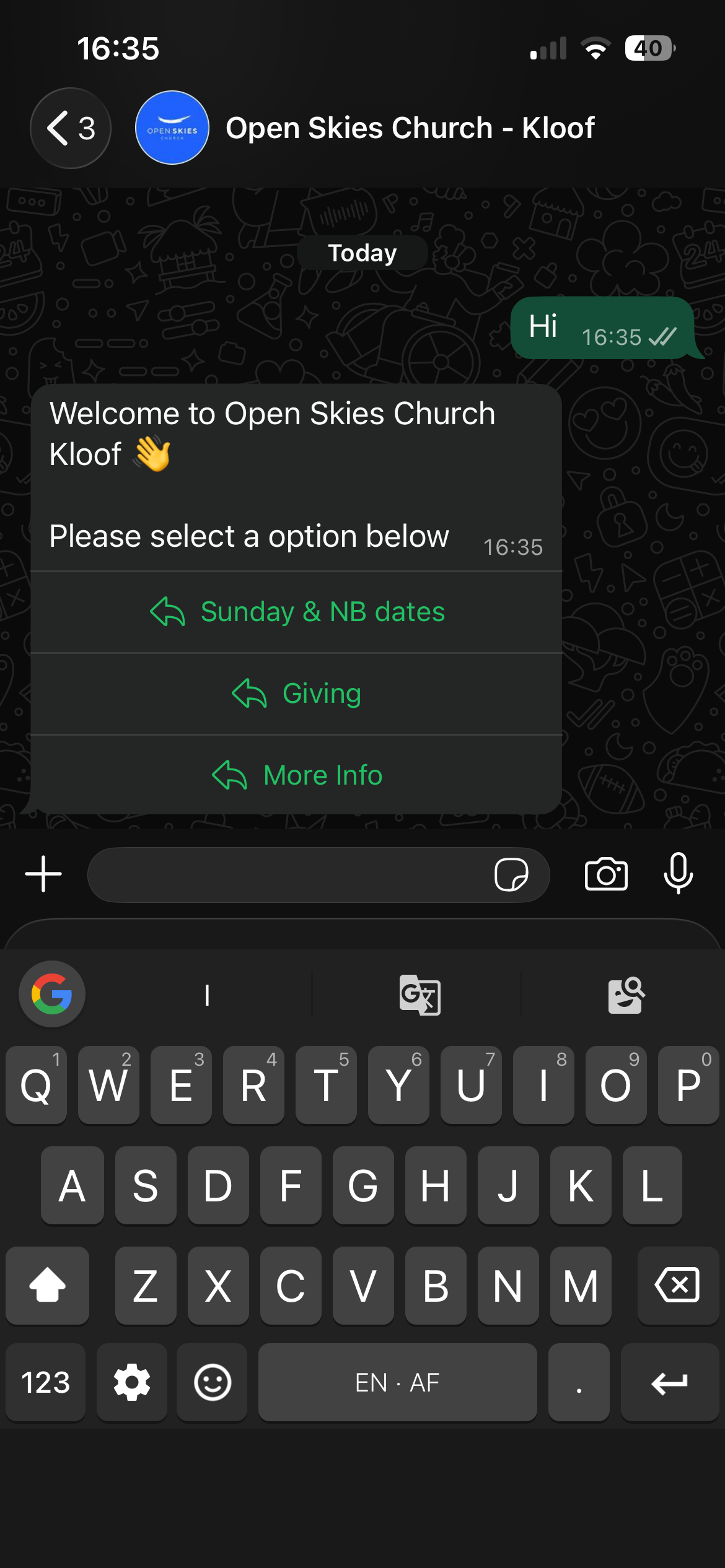The image size is (725, 1568).
Task: Open the keyboard translate tool
Action: [420, 995]
